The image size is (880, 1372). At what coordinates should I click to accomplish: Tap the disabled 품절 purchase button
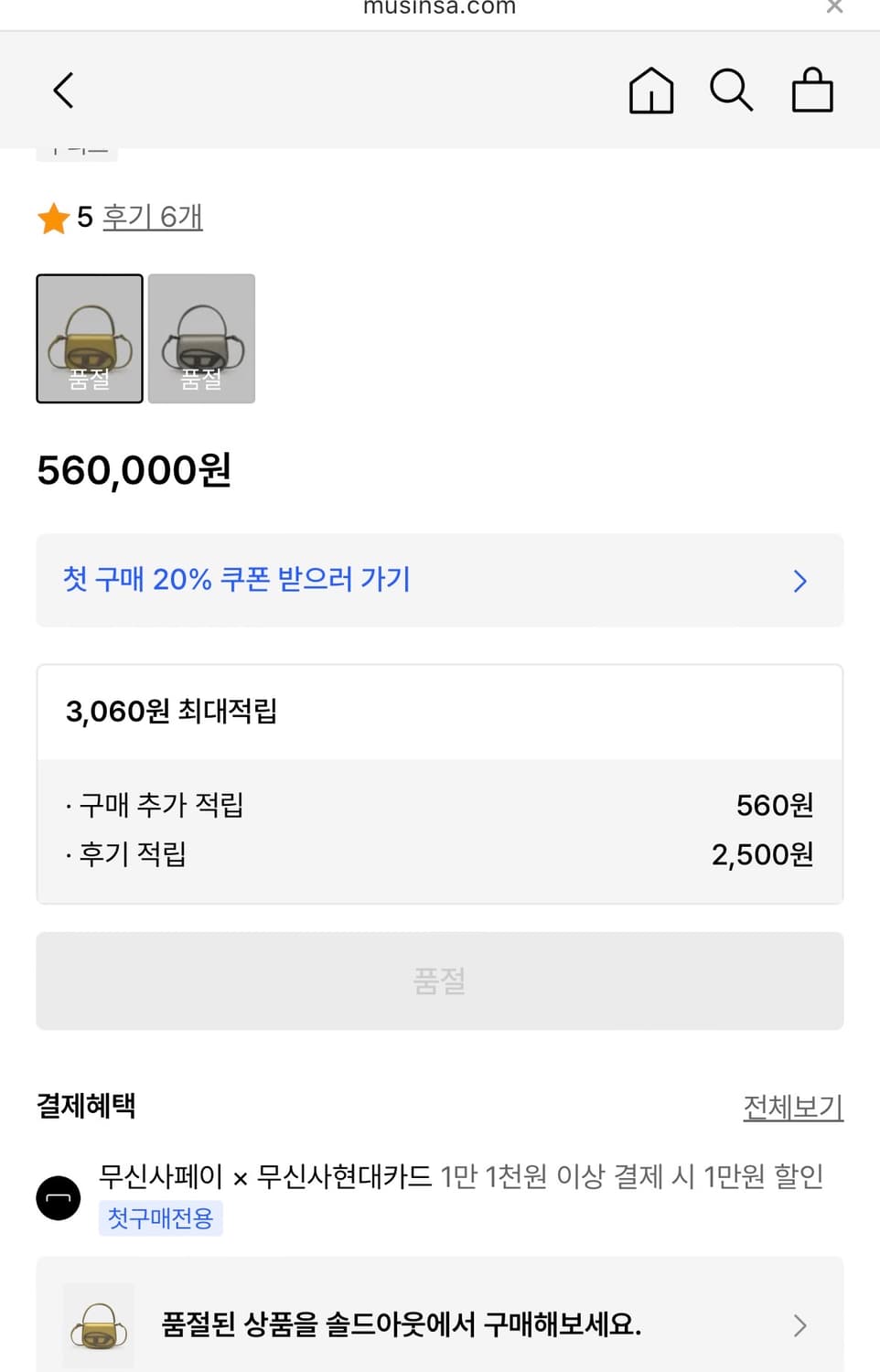tap(439, 981)
